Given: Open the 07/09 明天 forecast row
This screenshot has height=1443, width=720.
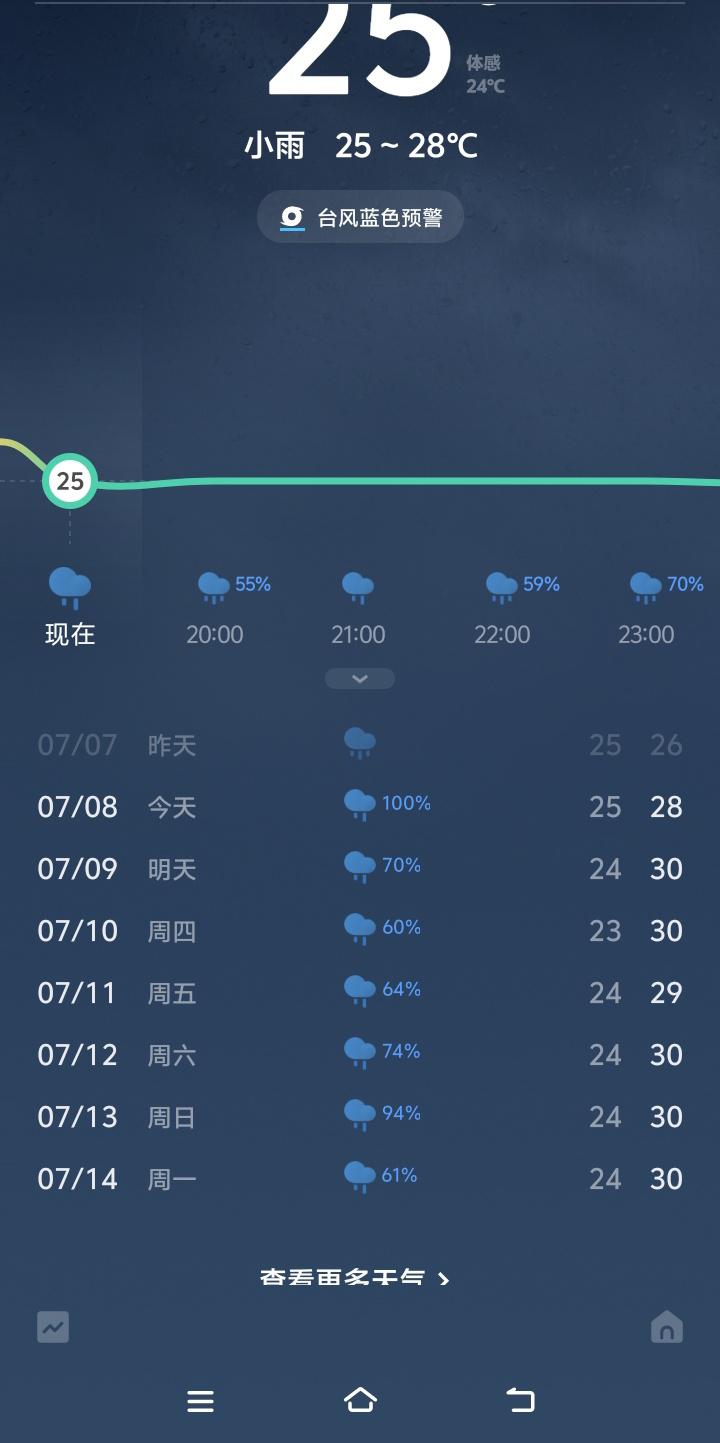Looking at the screenshot, I should point(360,868).
